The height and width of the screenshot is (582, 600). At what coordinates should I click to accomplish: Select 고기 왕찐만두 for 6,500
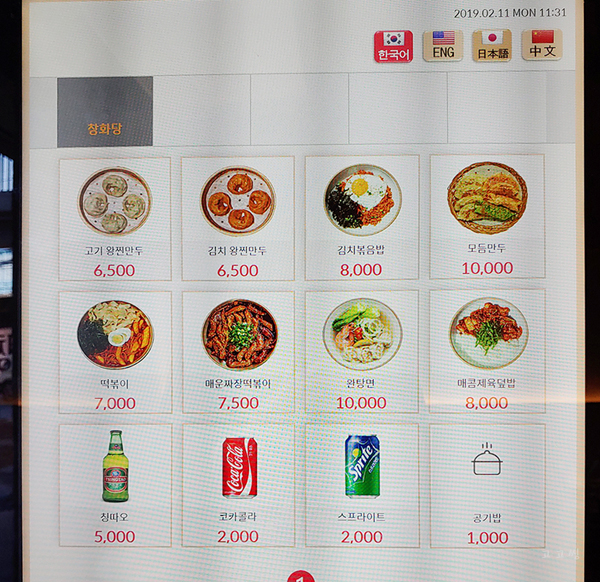pyautogui.click(x=114, y=217)
